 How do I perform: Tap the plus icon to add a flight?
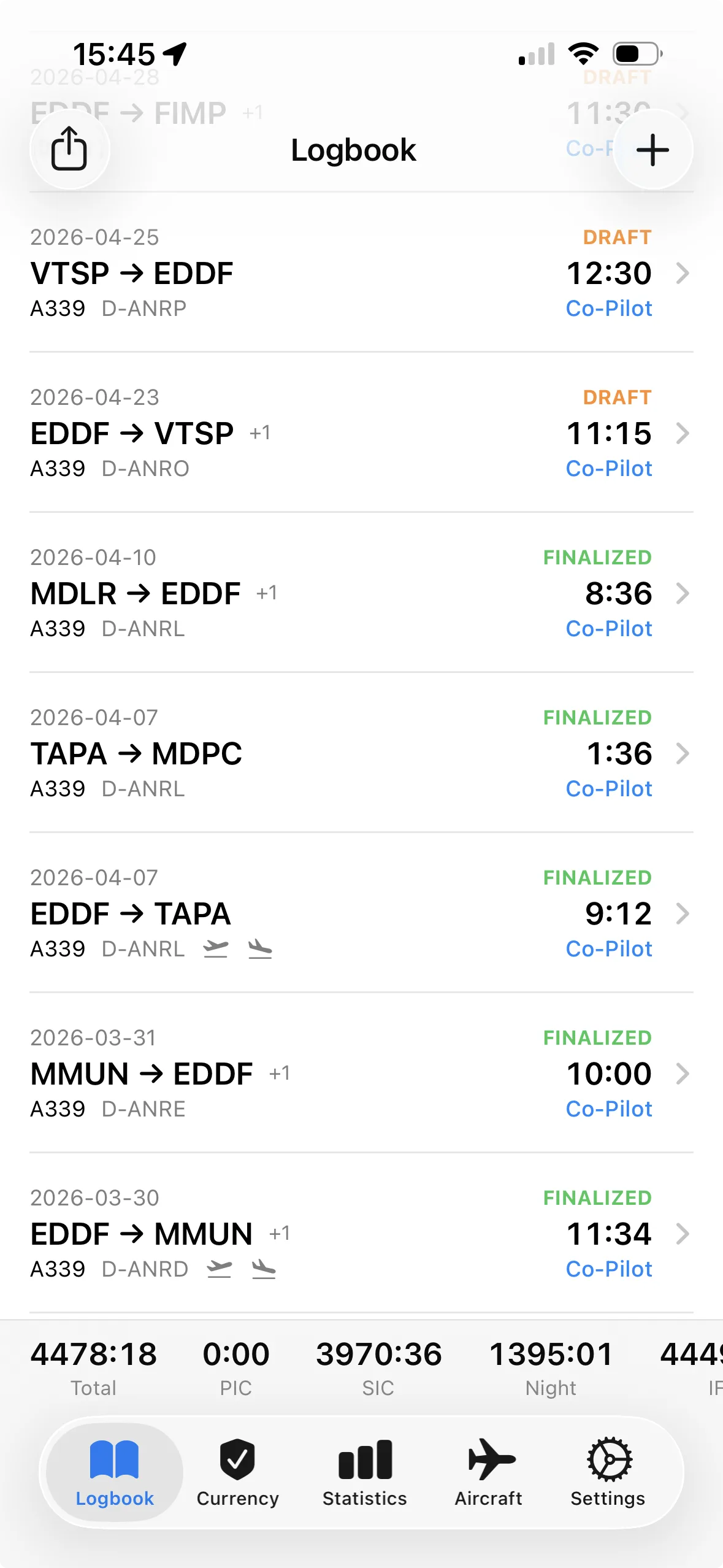click(652, 149)
